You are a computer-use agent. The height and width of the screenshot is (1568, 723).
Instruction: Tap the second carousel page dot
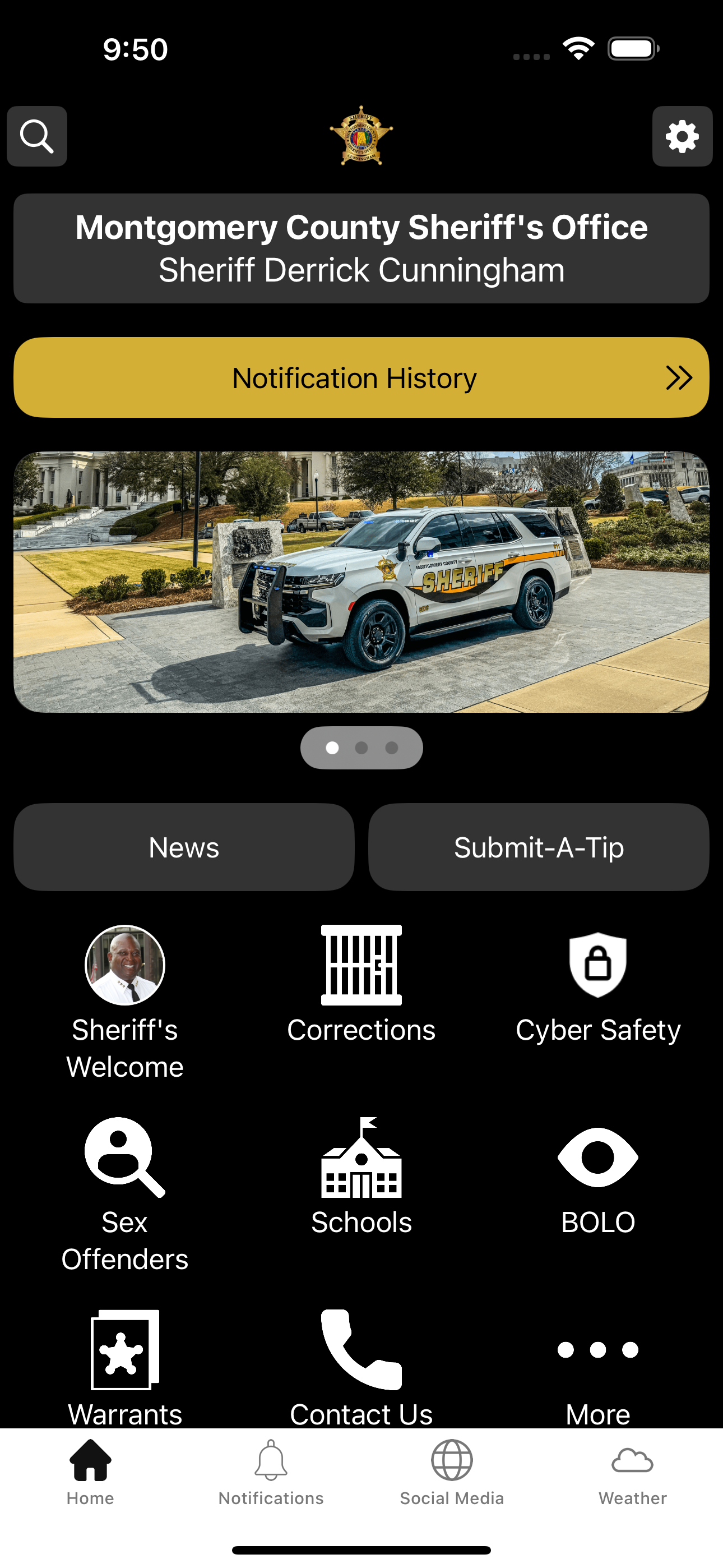click(361, 748)
